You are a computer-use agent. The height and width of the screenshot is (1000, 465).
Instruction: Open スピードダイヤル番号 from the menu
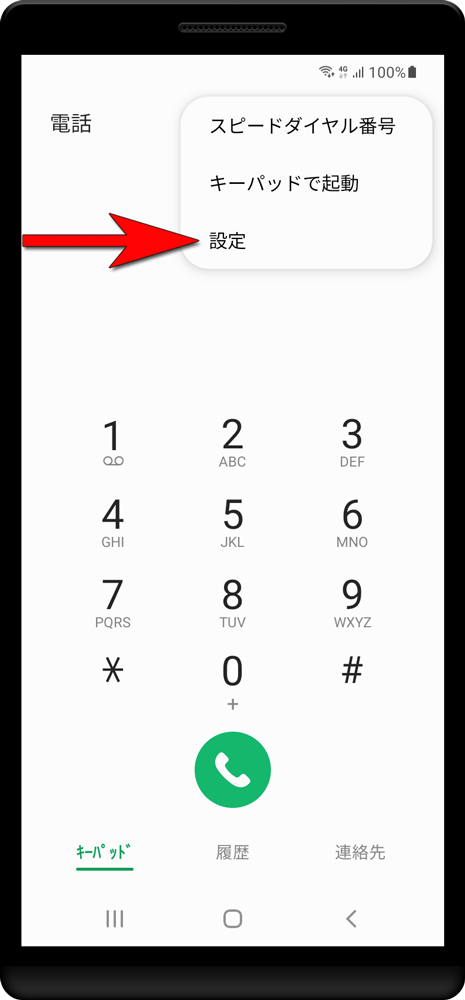tap(306, 126)
